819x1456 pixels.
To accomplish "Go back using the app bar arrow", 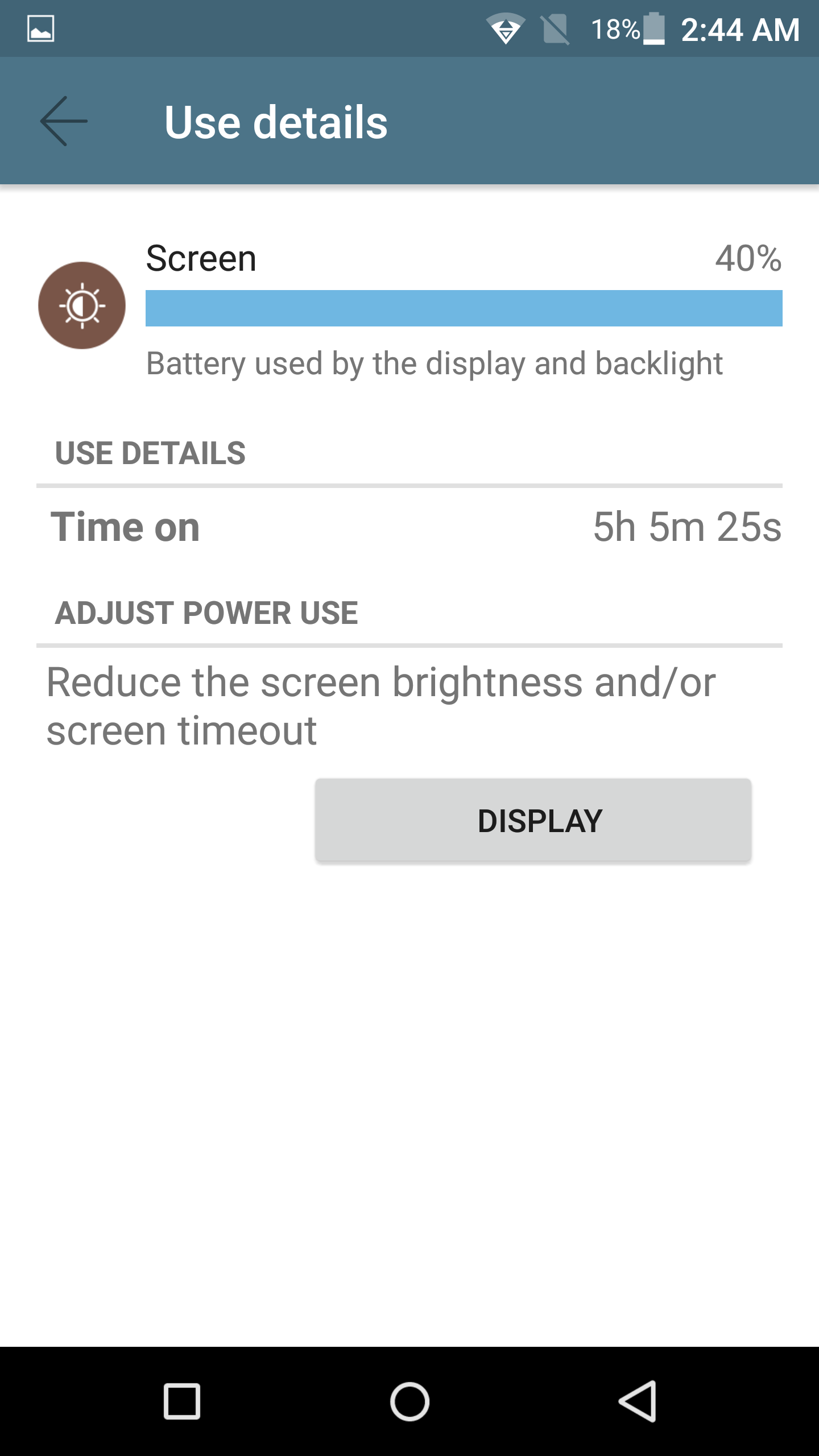I will tap(64, 121).
